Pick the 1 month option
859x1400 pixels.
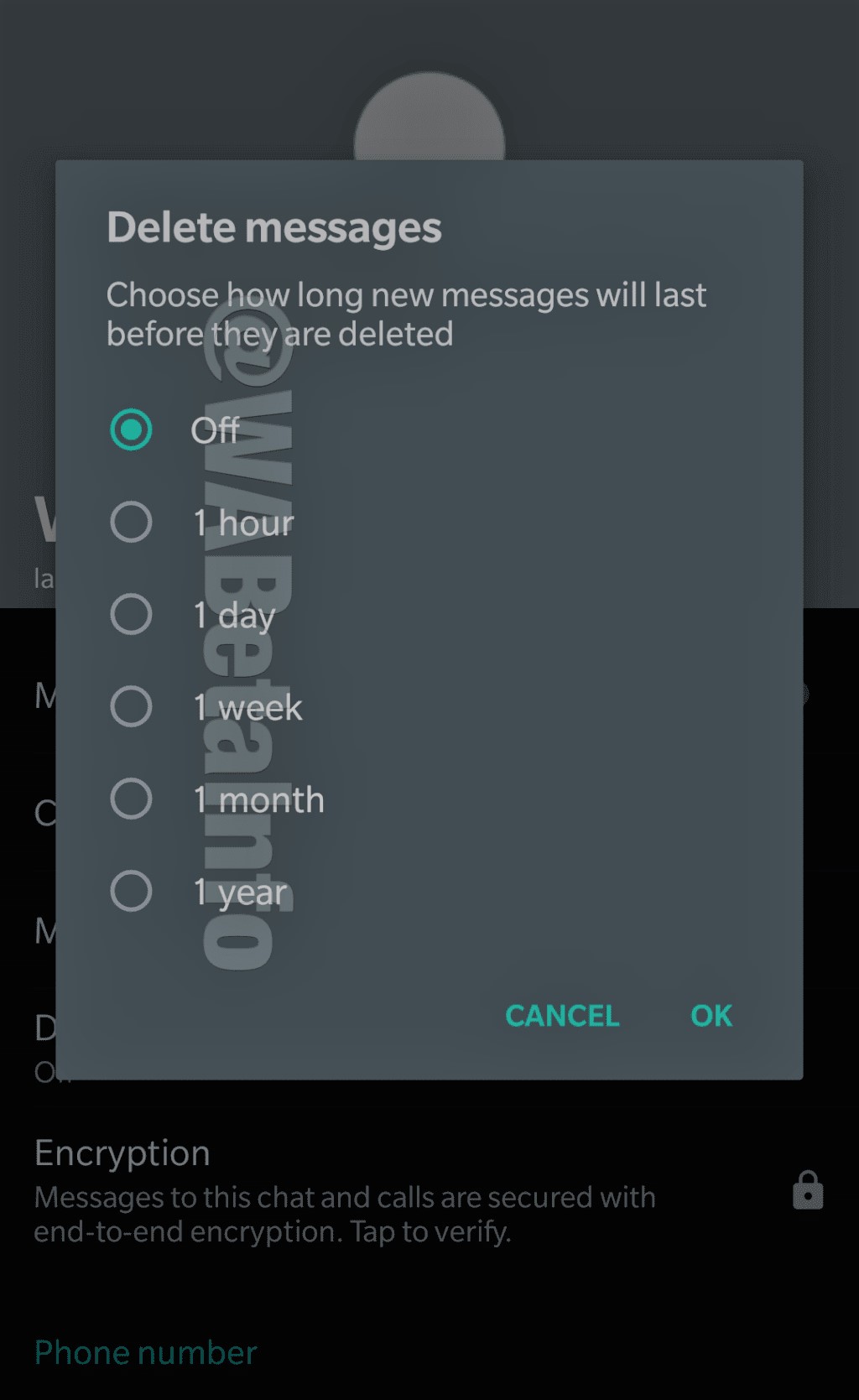[x=132, y=799]
